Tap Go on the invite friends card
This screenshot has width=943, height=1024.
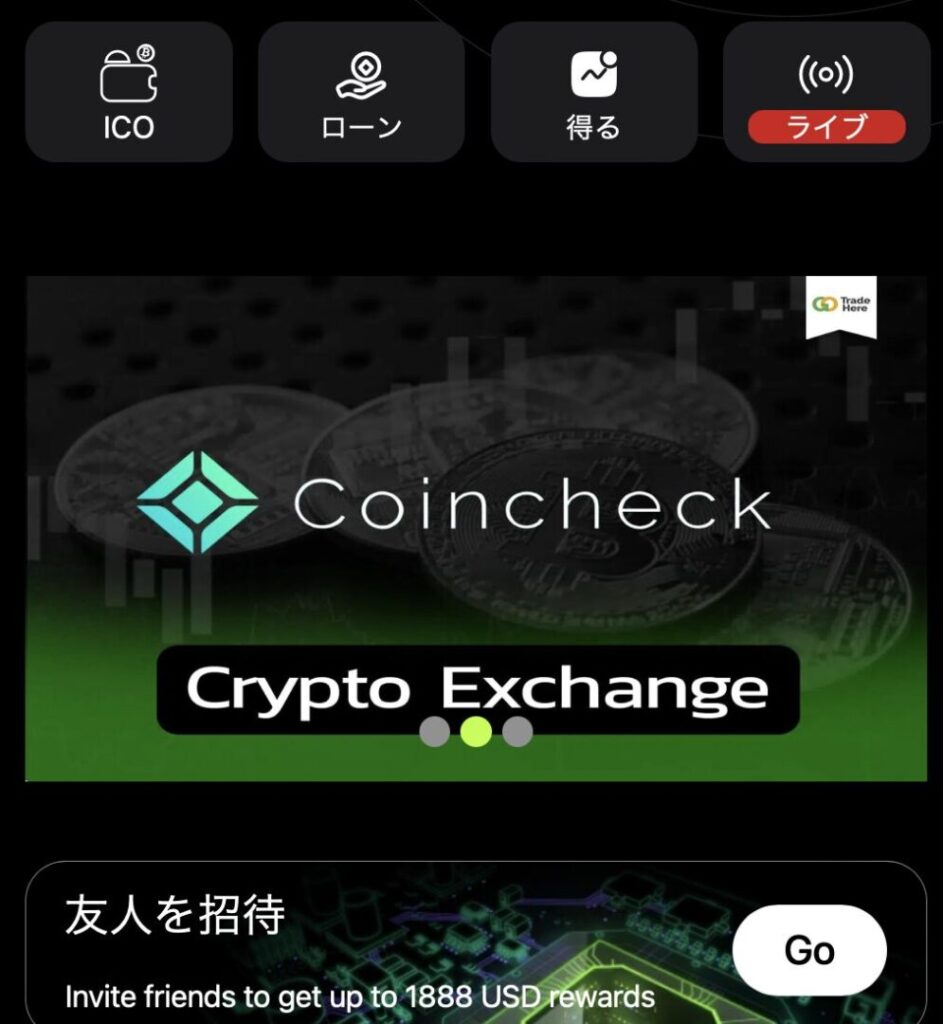(x=809, y=950)
